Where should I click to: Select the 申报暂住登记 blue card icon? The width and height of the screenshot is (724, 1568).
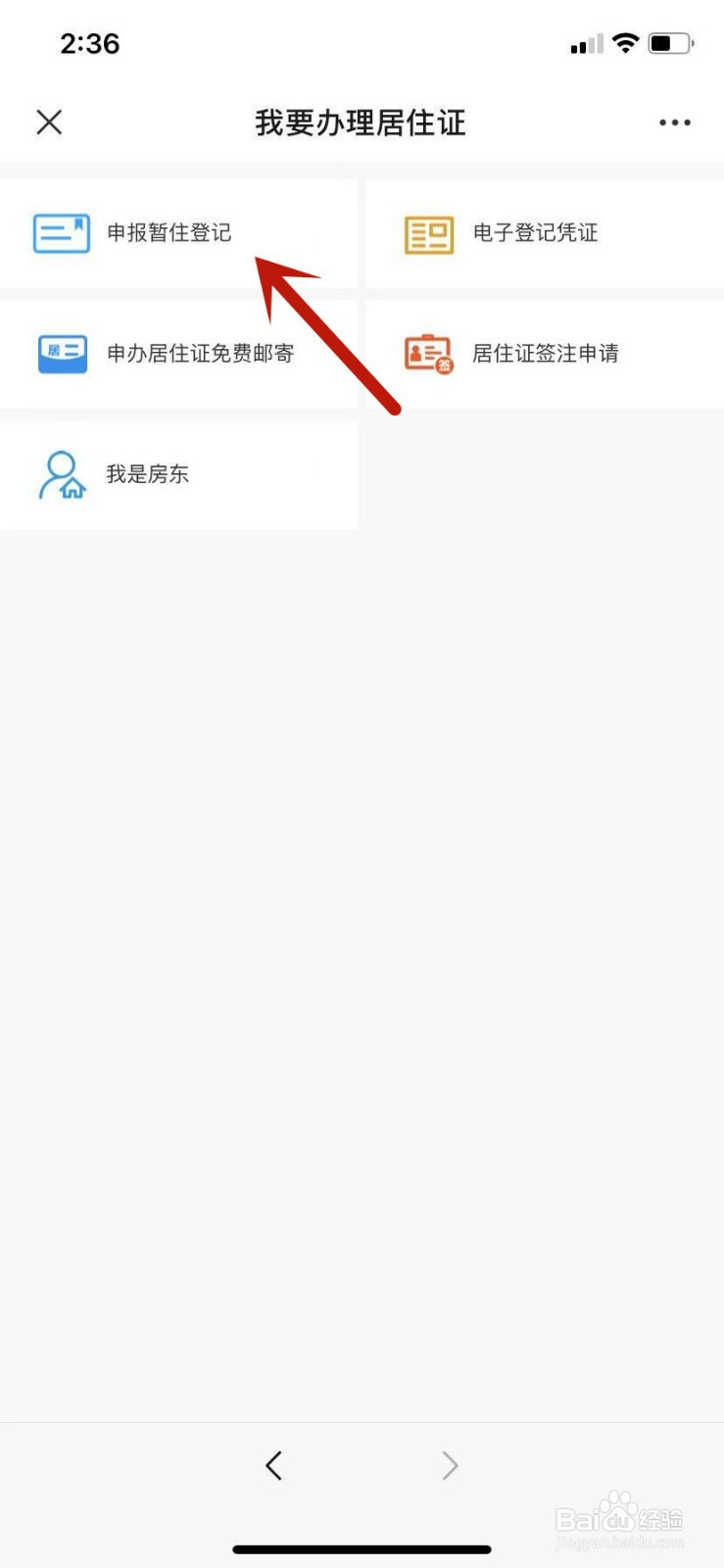62,233
